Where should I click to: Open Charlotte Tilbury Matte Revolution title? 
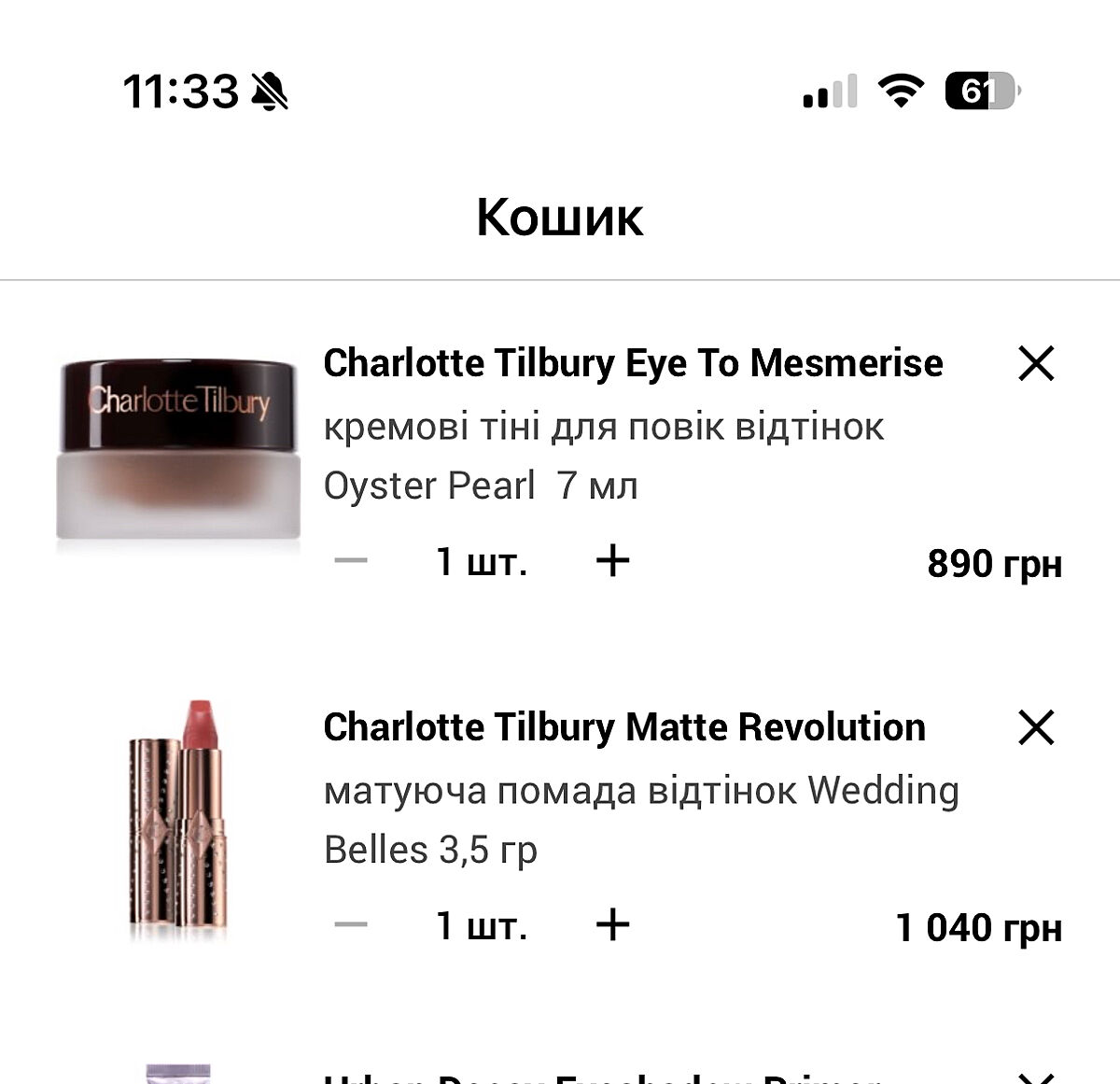click(x=623, y=727)
